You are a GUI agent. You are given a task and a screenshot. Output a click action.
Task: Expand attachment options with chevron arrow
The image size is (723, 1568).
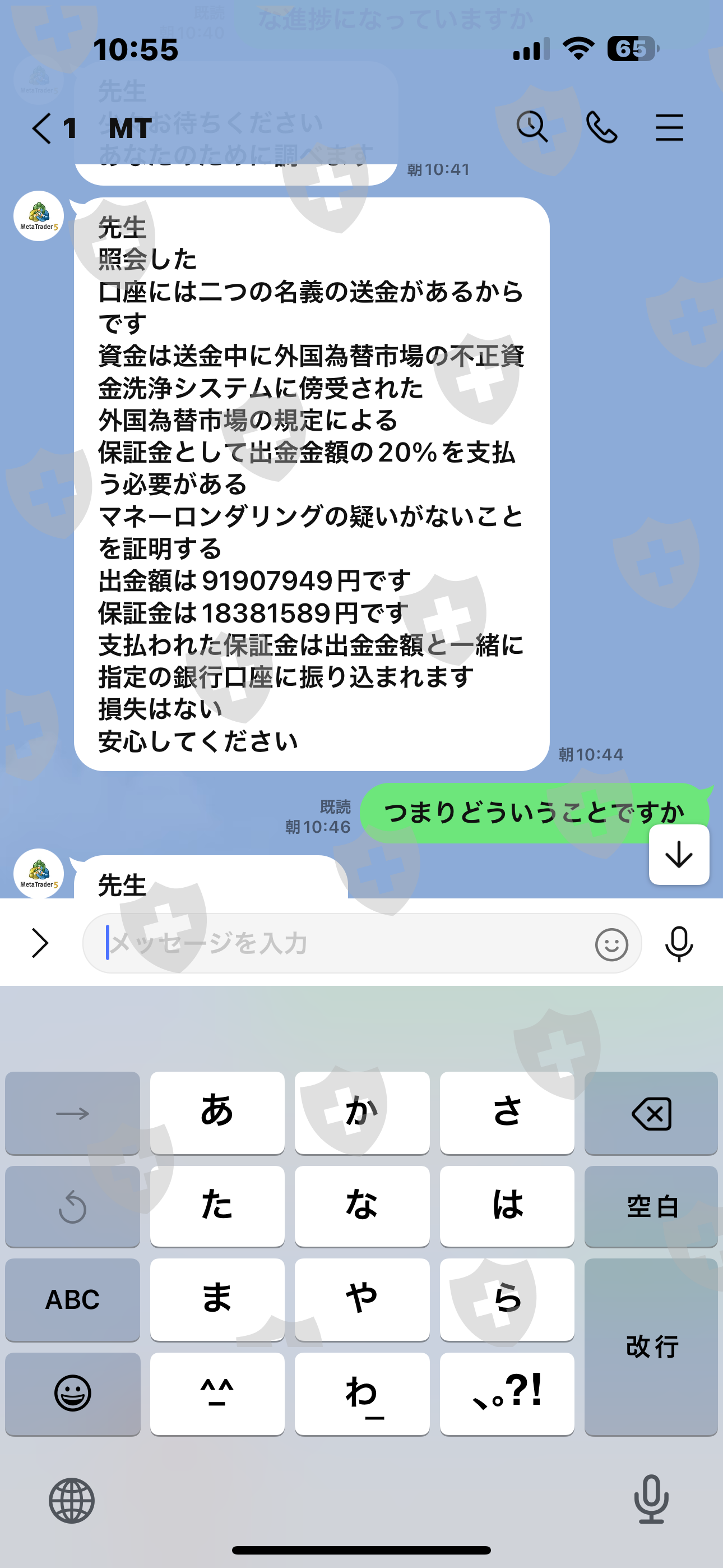40,943
